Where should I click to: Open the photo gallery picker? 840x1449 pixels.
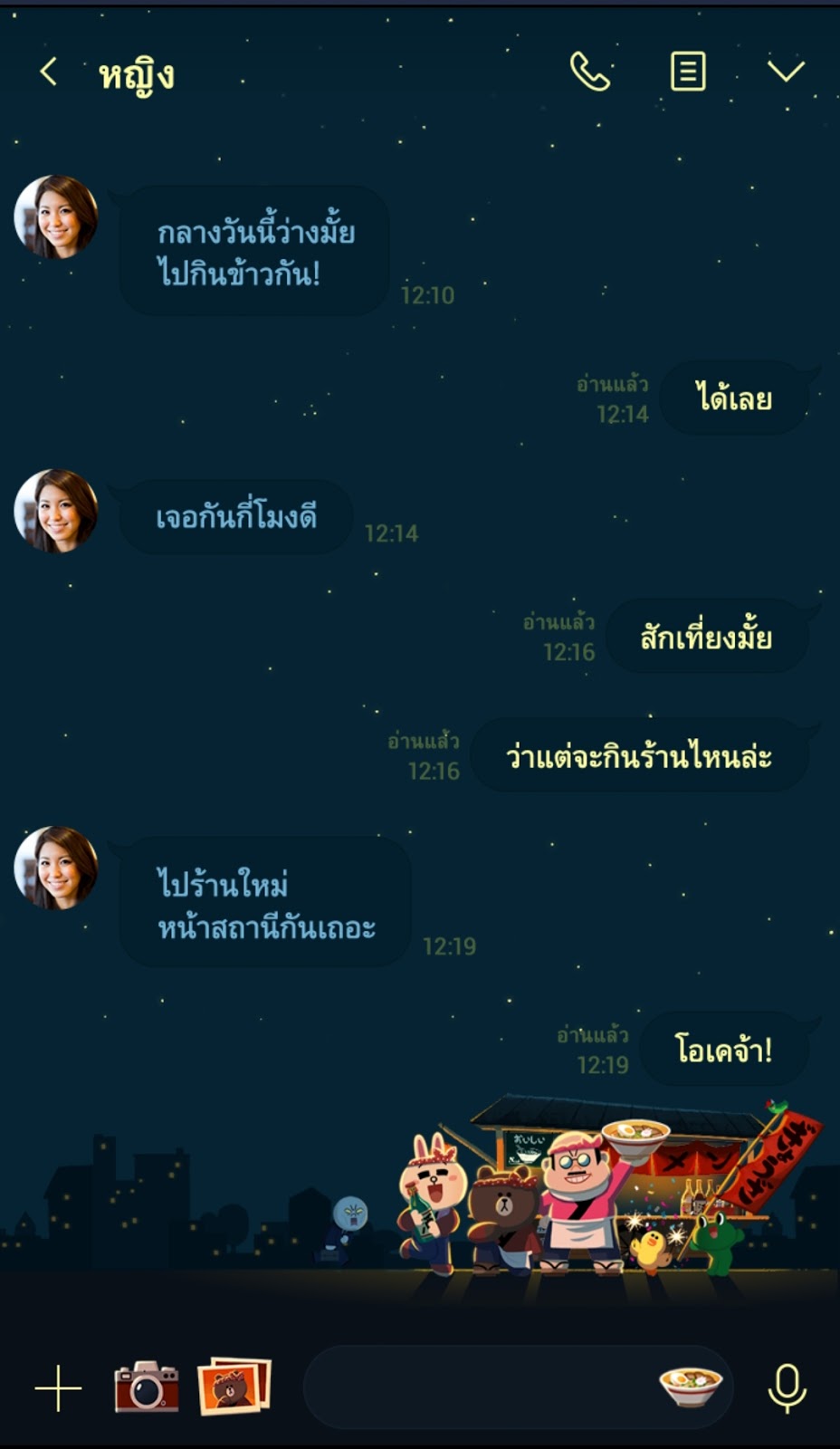[x=234, y=1386]
